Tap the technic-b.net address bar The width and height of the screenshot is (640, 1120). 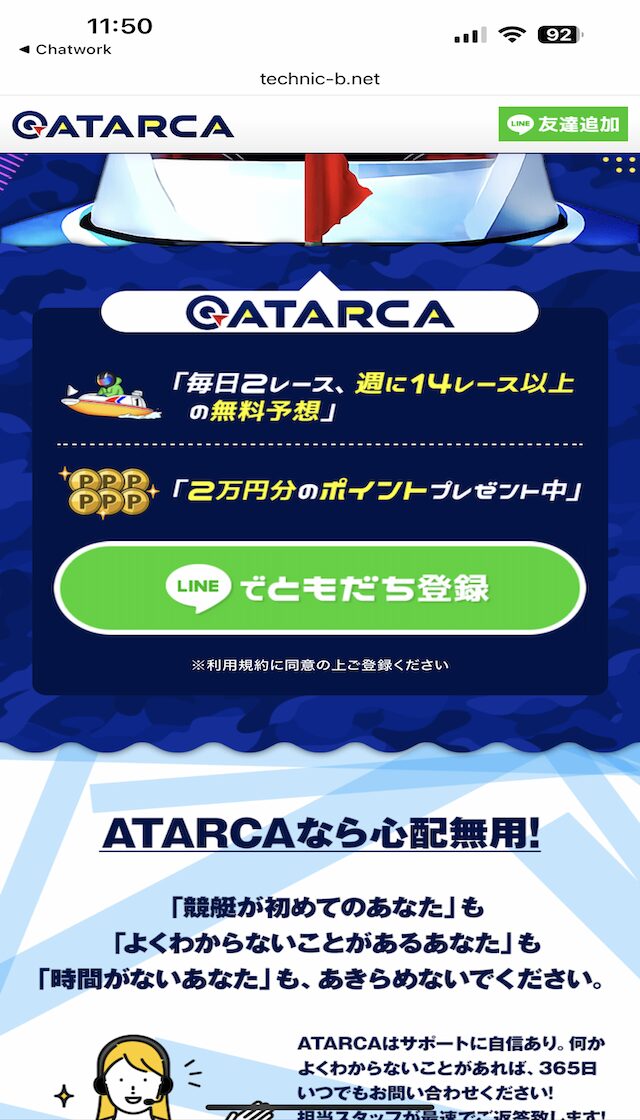point(320,79)
